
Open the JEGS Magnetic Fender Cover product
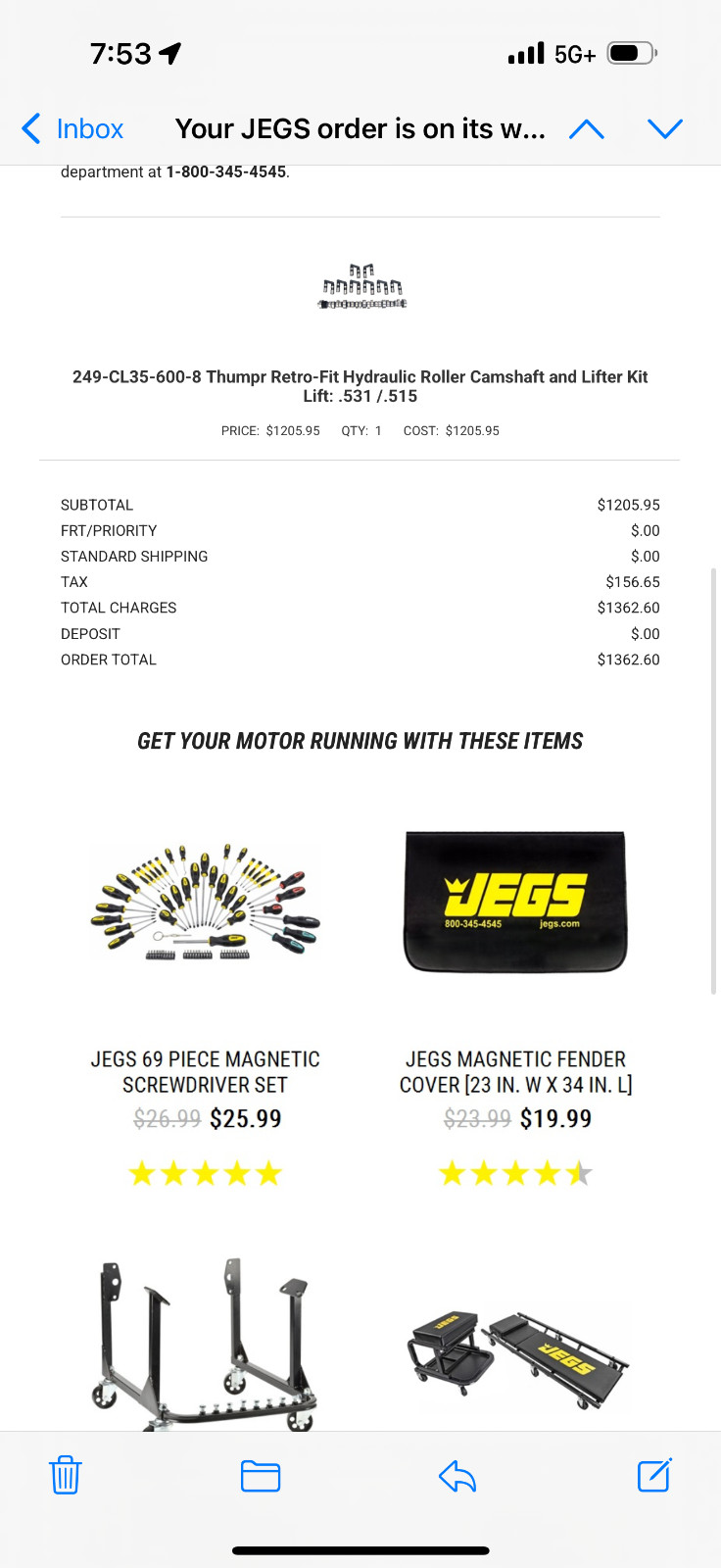[515, 1071]
